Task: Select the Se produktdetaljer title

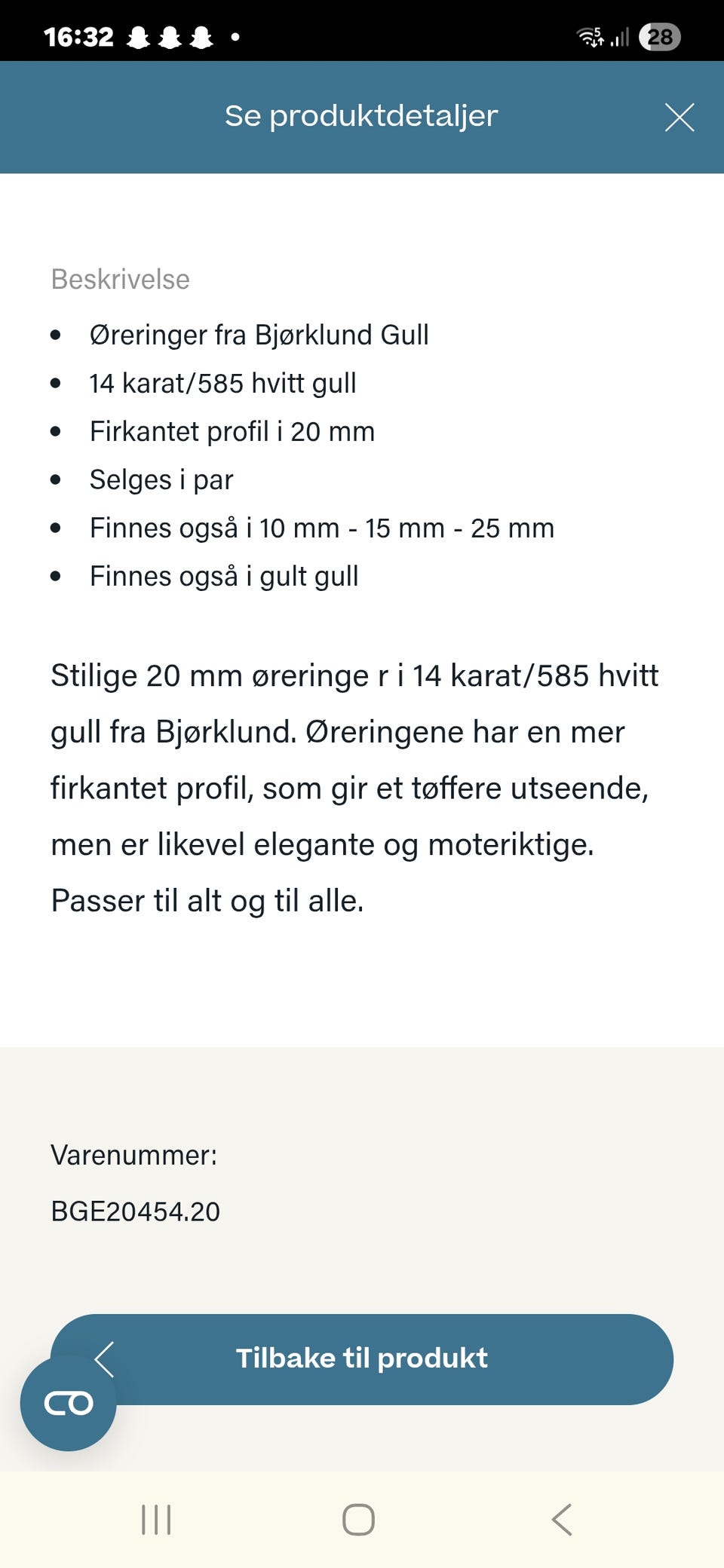Action: 360,115
